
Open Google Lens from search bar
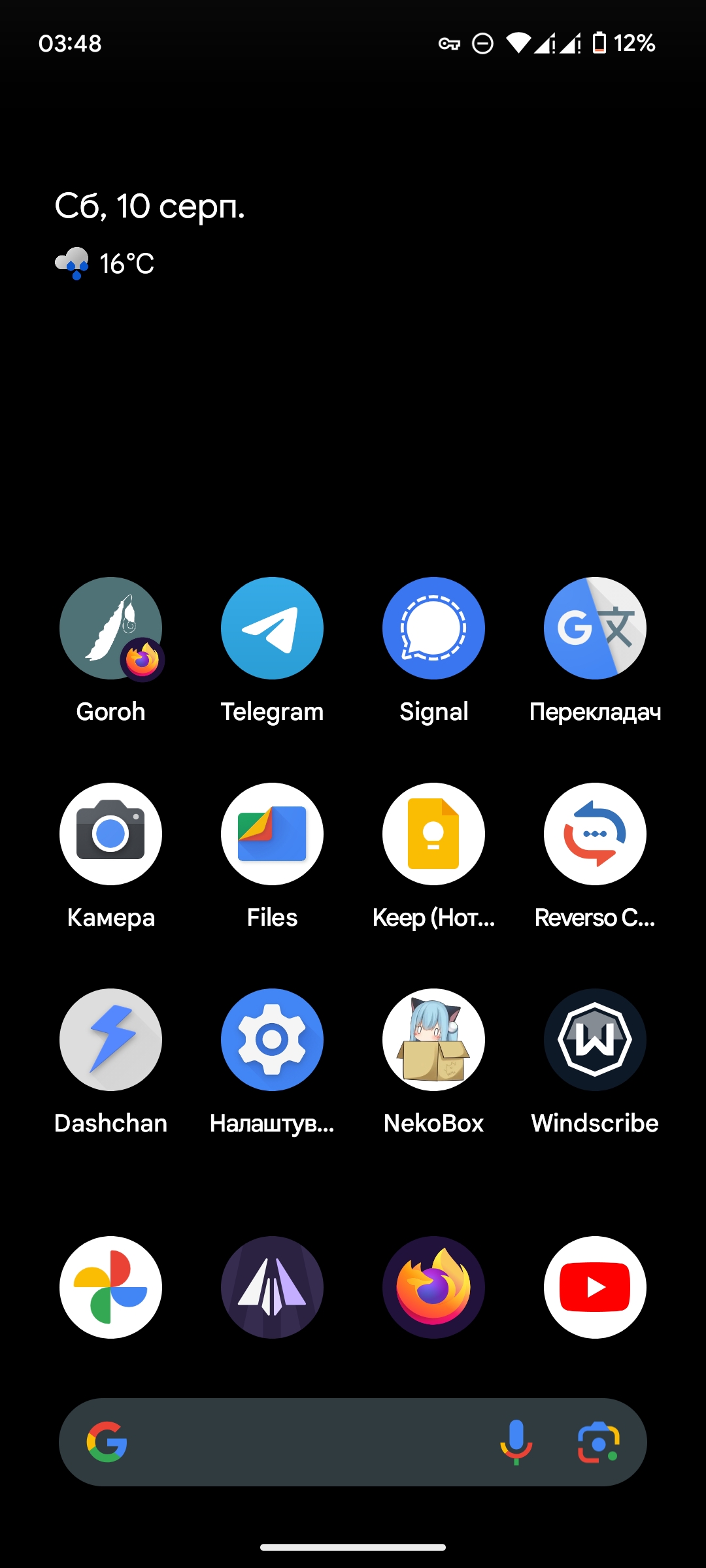(x=598, y=1443)
